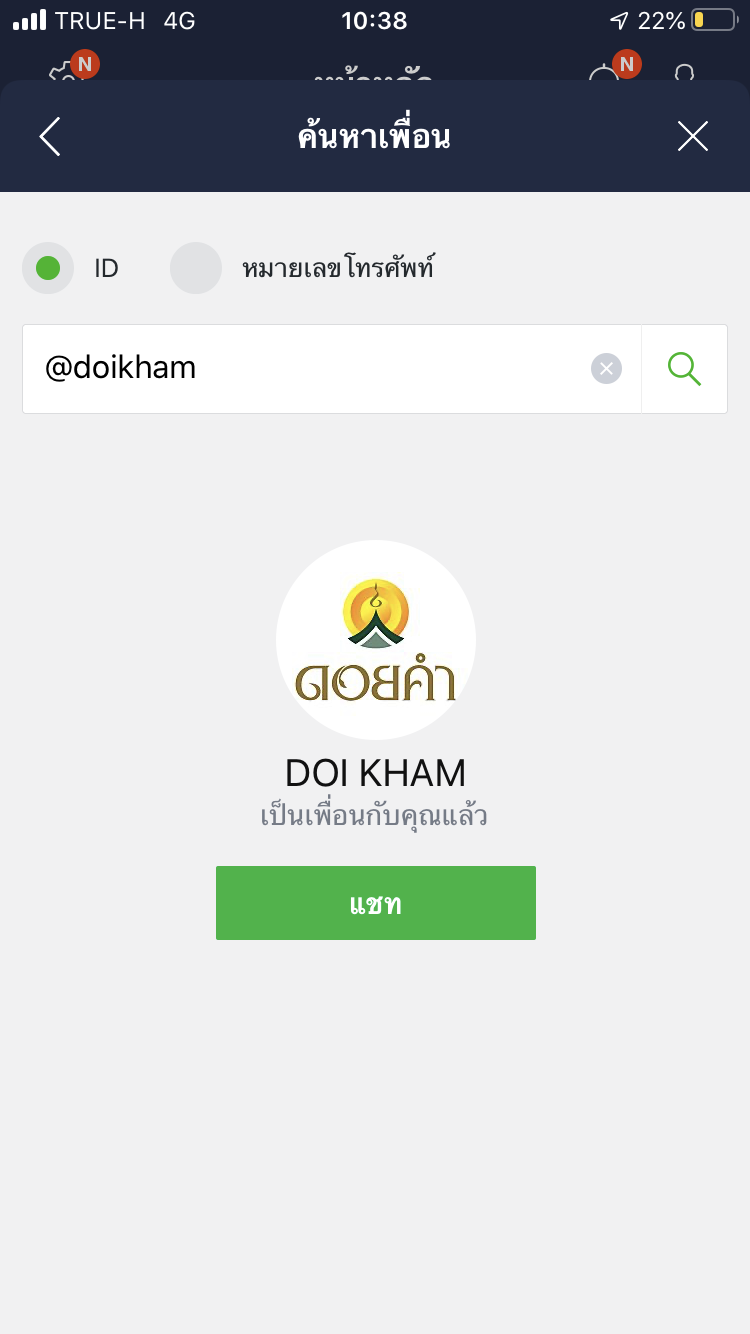Start a chat with DOI KHAM
The image size is (750, 1334).
376,903
